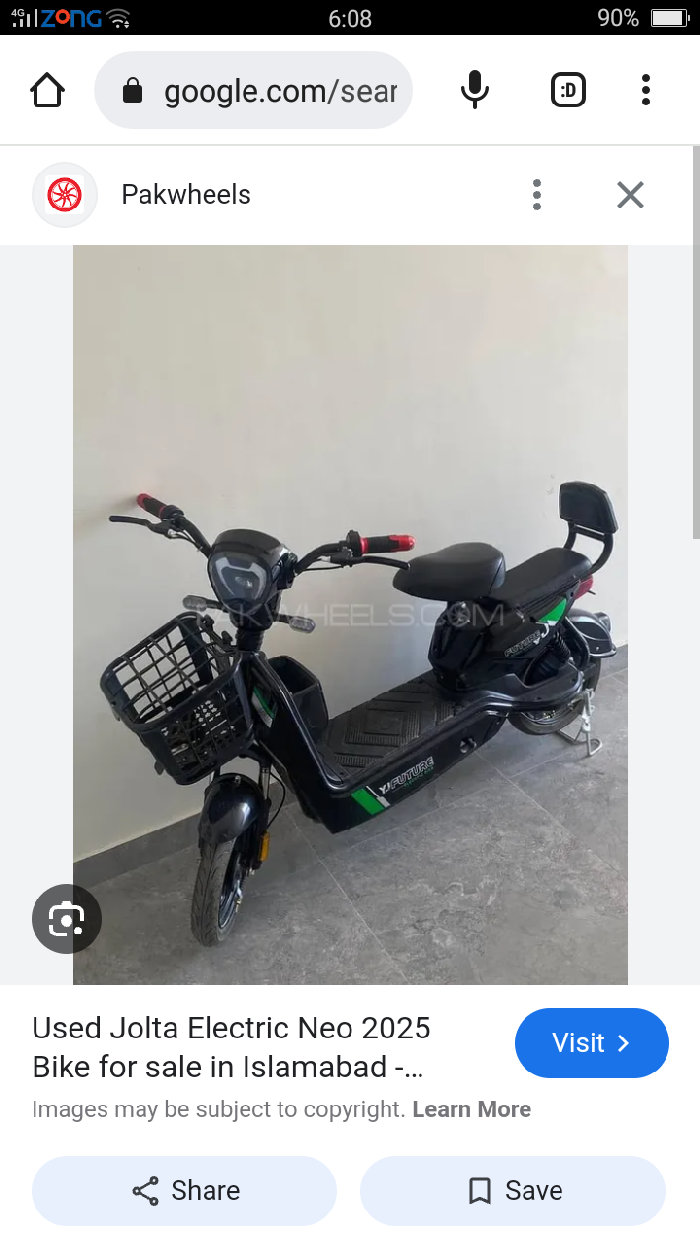
Task: Close the image preview
Action: point(630,194)
